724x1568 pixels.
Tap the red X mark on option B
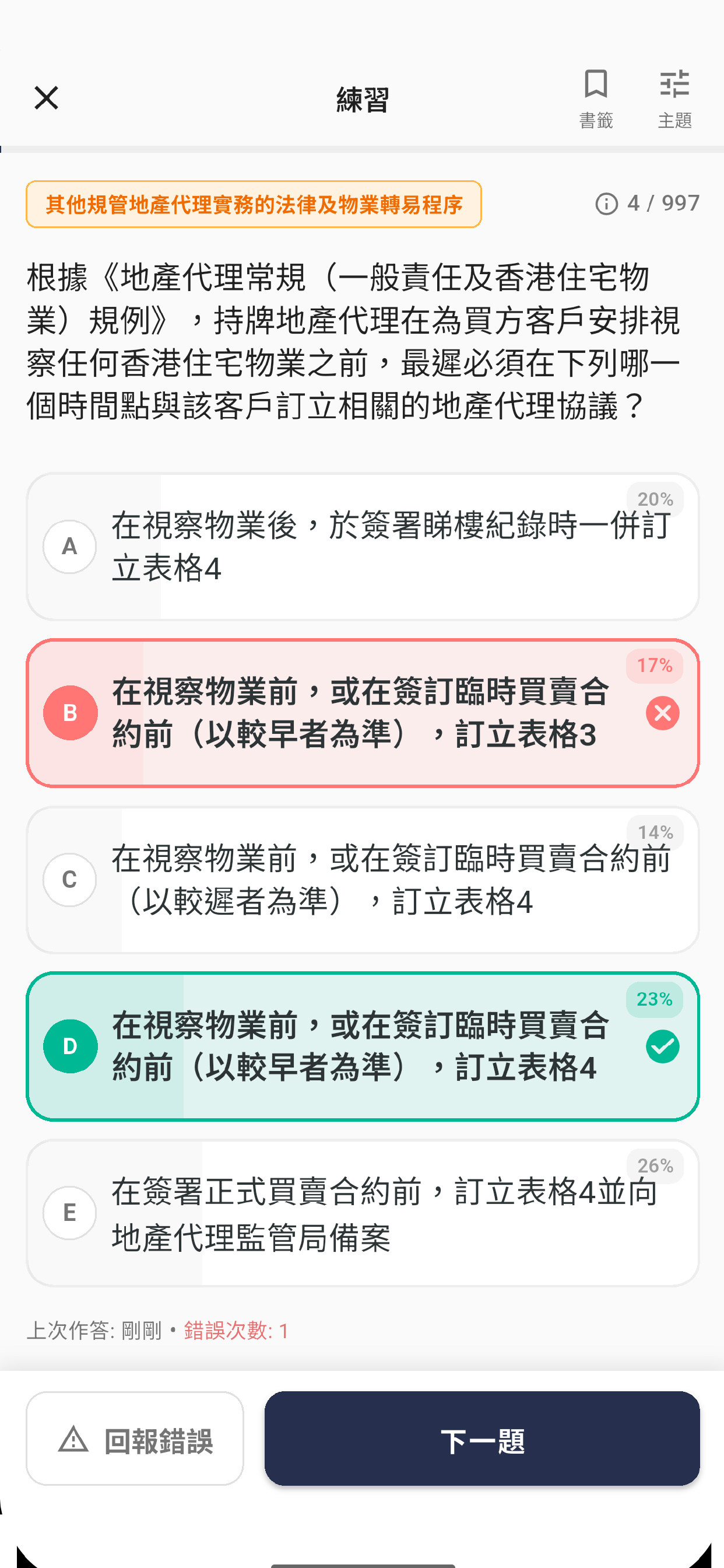663,713
